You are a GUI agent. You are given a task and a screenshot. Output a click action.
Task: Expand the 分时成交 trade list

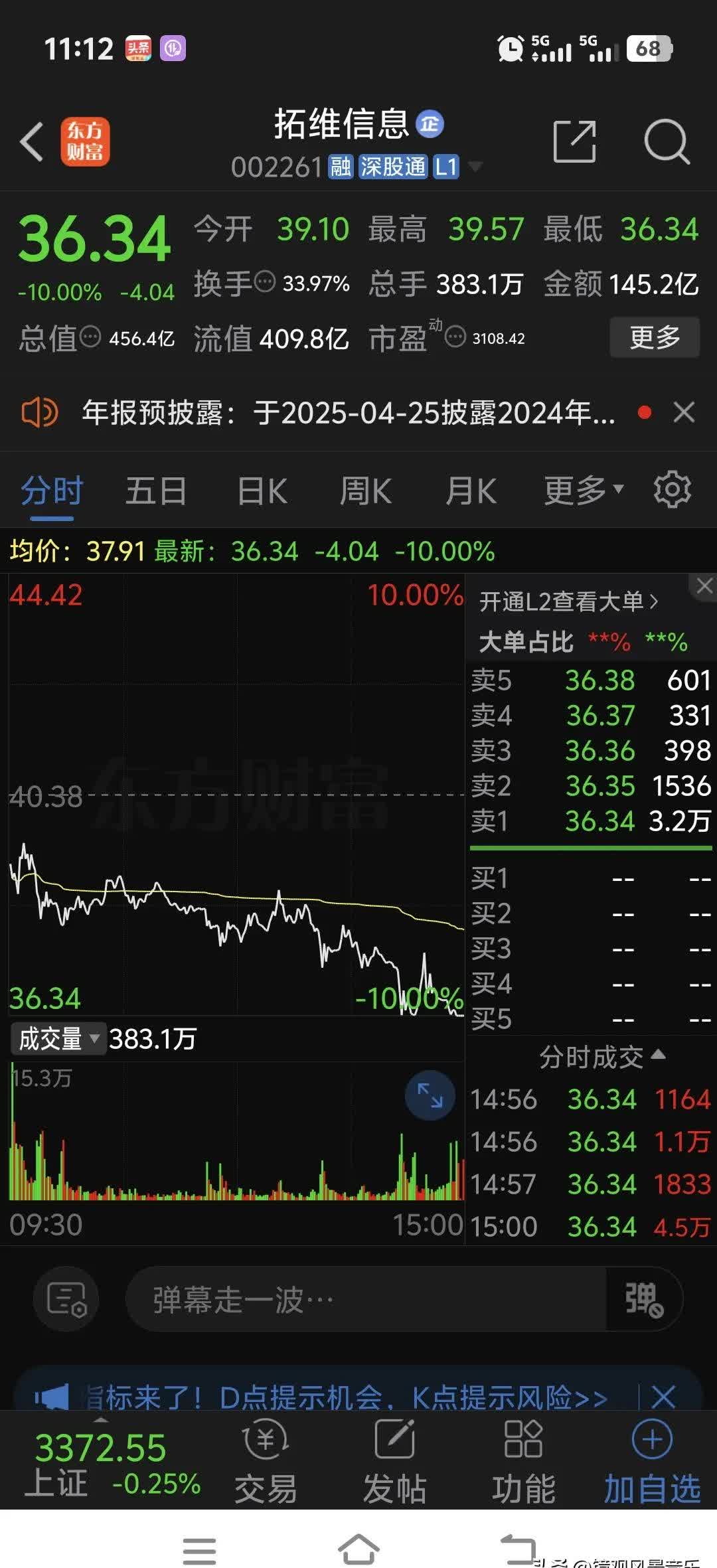601,1056
